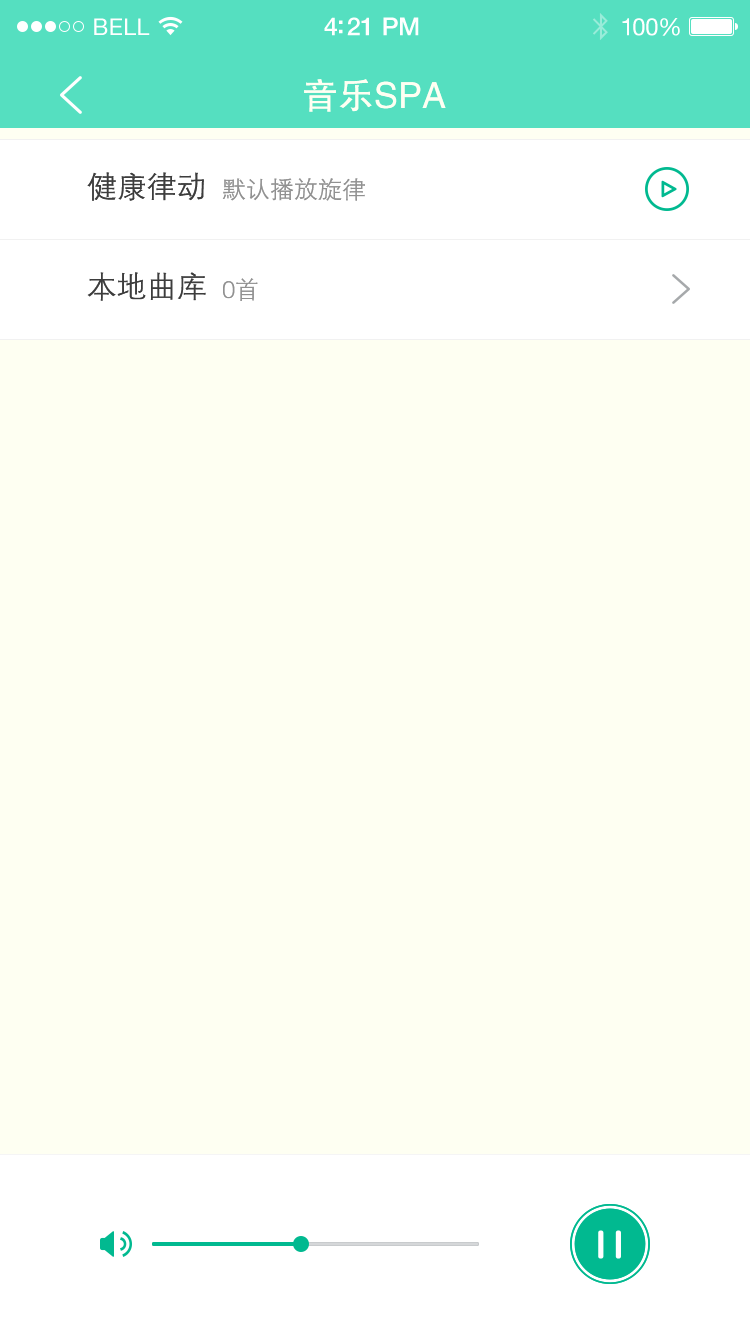This screenshot has height=1334, width=750.
Task: Play the 健康律动 default melody
Action: (x=667, y=189)
